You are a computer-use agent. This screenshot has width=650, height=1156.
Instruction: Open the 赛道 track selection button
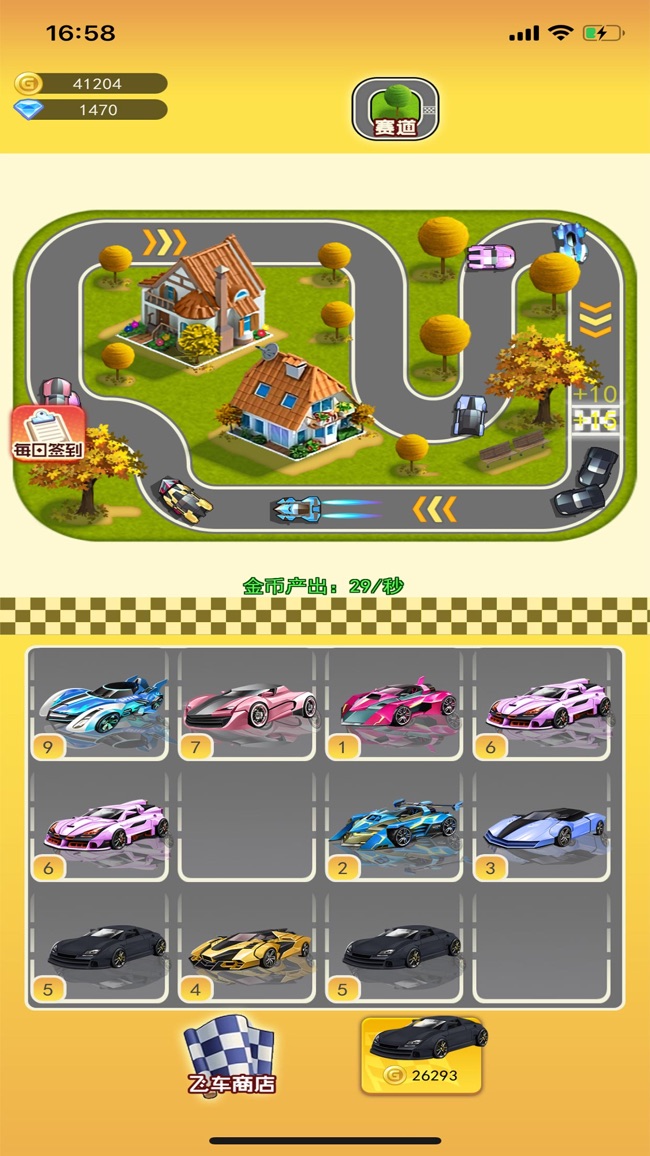[395, 109]
